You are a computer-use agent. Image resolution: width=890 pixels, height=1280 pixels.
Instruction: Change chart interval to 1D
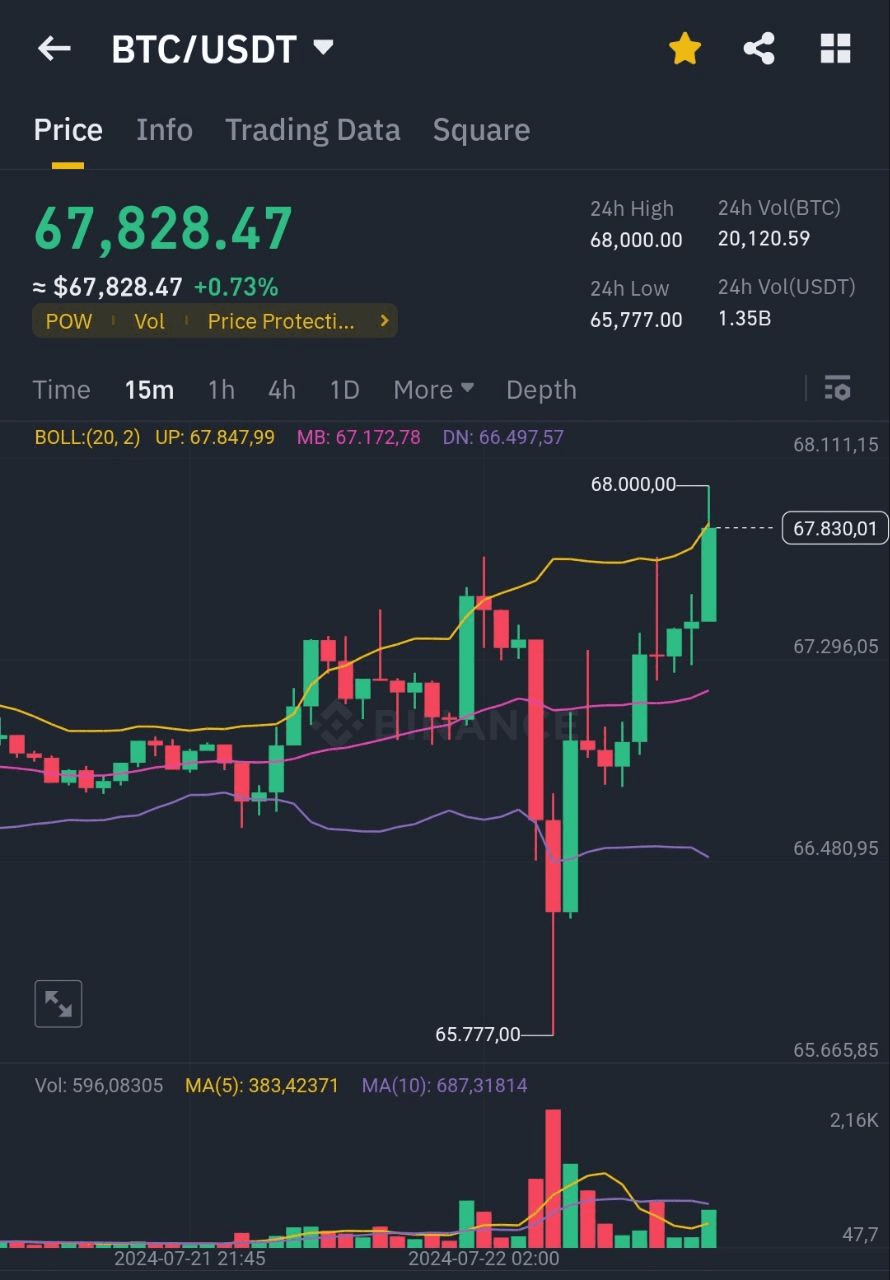tap(344, 390)
